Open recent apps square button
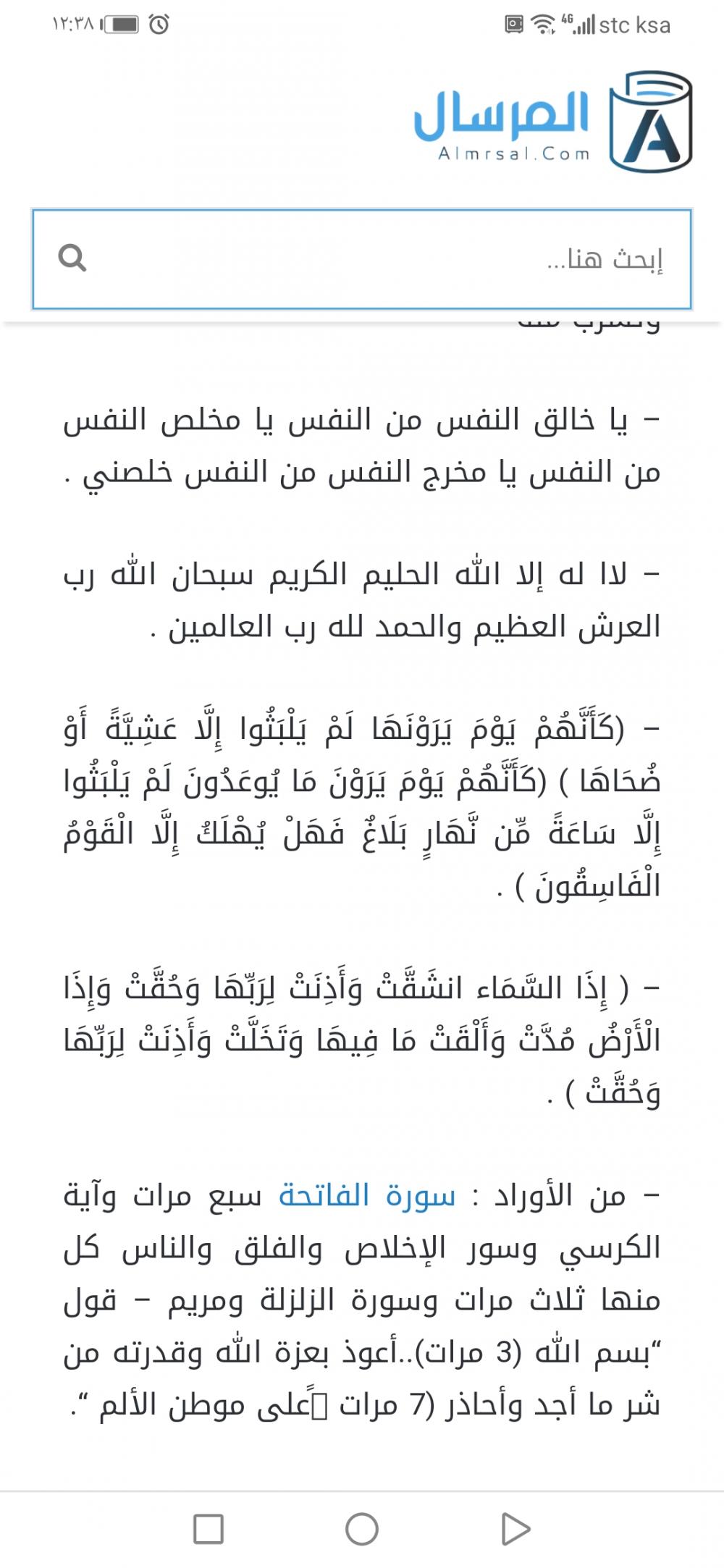Image resolution: width=724 pixels, height=1568 pixels. [209, 1530]
